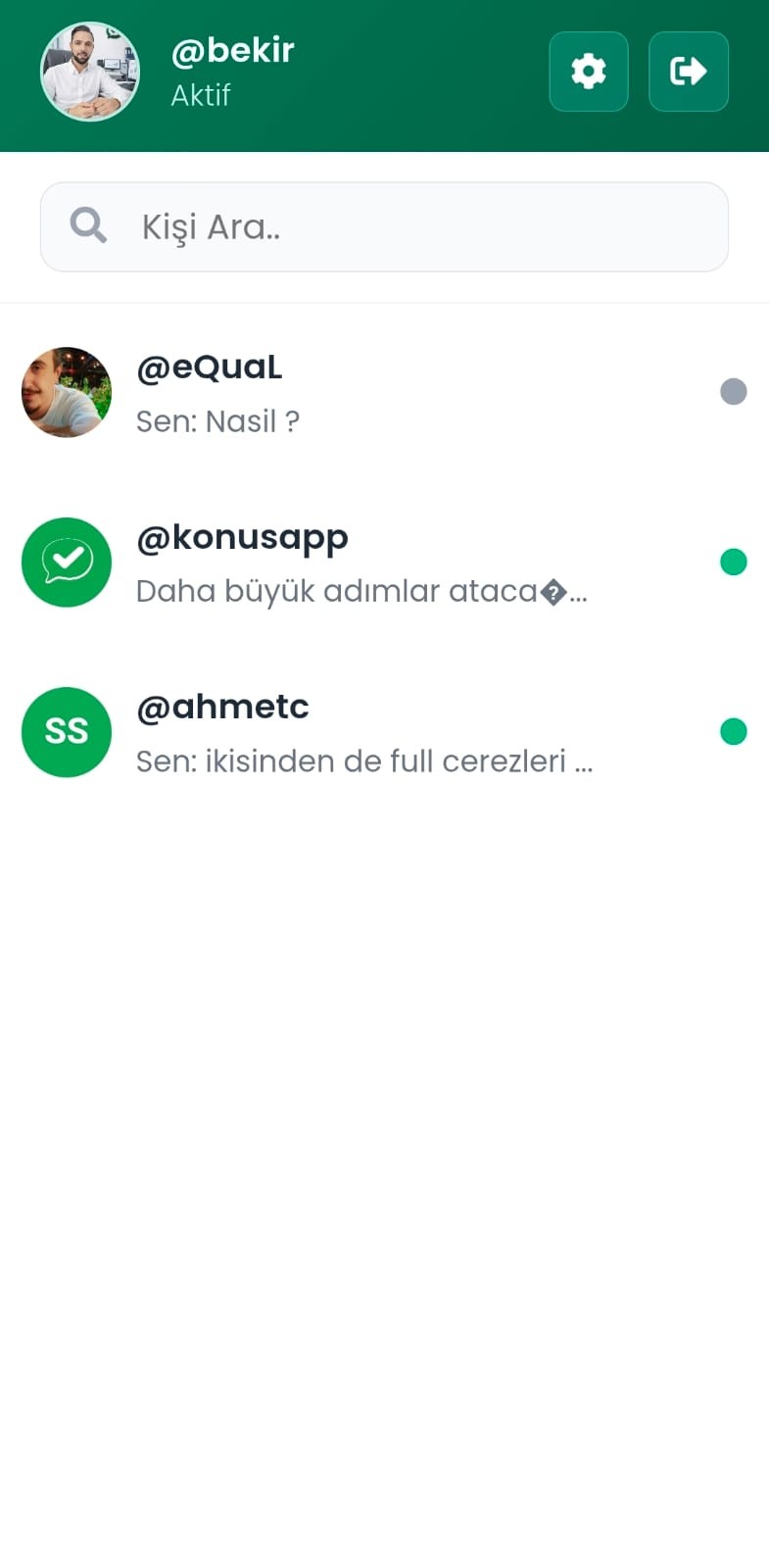Open the @konusapp conversation
769x1568 pixels.
coord(384,563)
